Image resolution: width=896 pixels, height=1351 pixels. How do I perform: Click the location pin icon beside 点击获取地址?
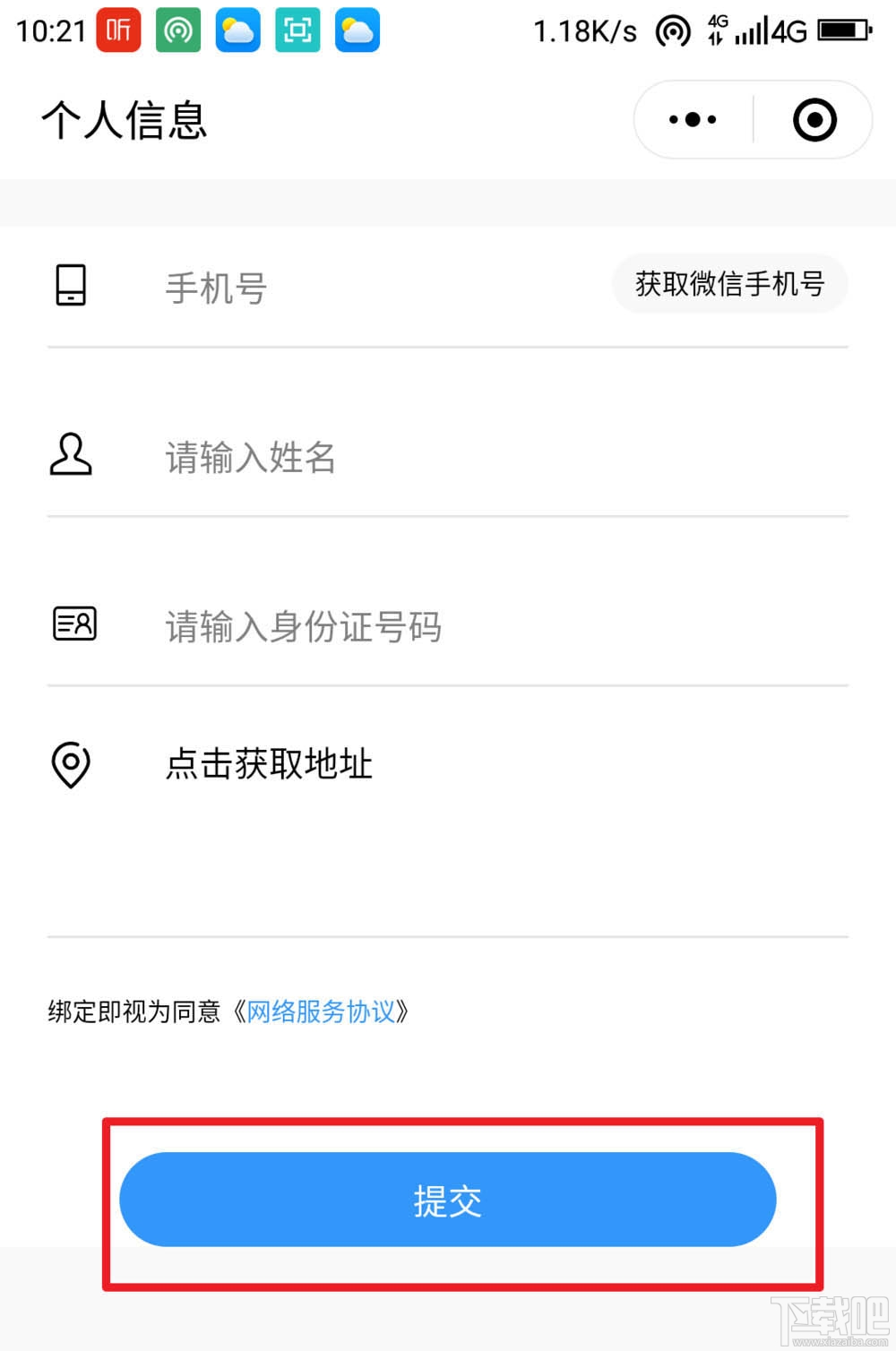point(70,765)
